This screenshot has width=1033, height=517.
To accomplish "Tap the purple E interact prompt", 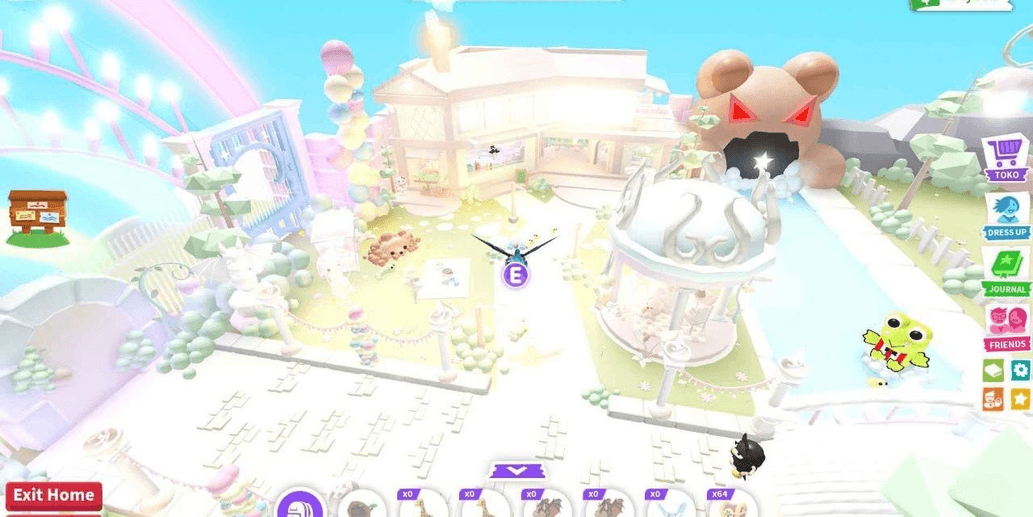I will pyautogui.click(x=516, y=277).
